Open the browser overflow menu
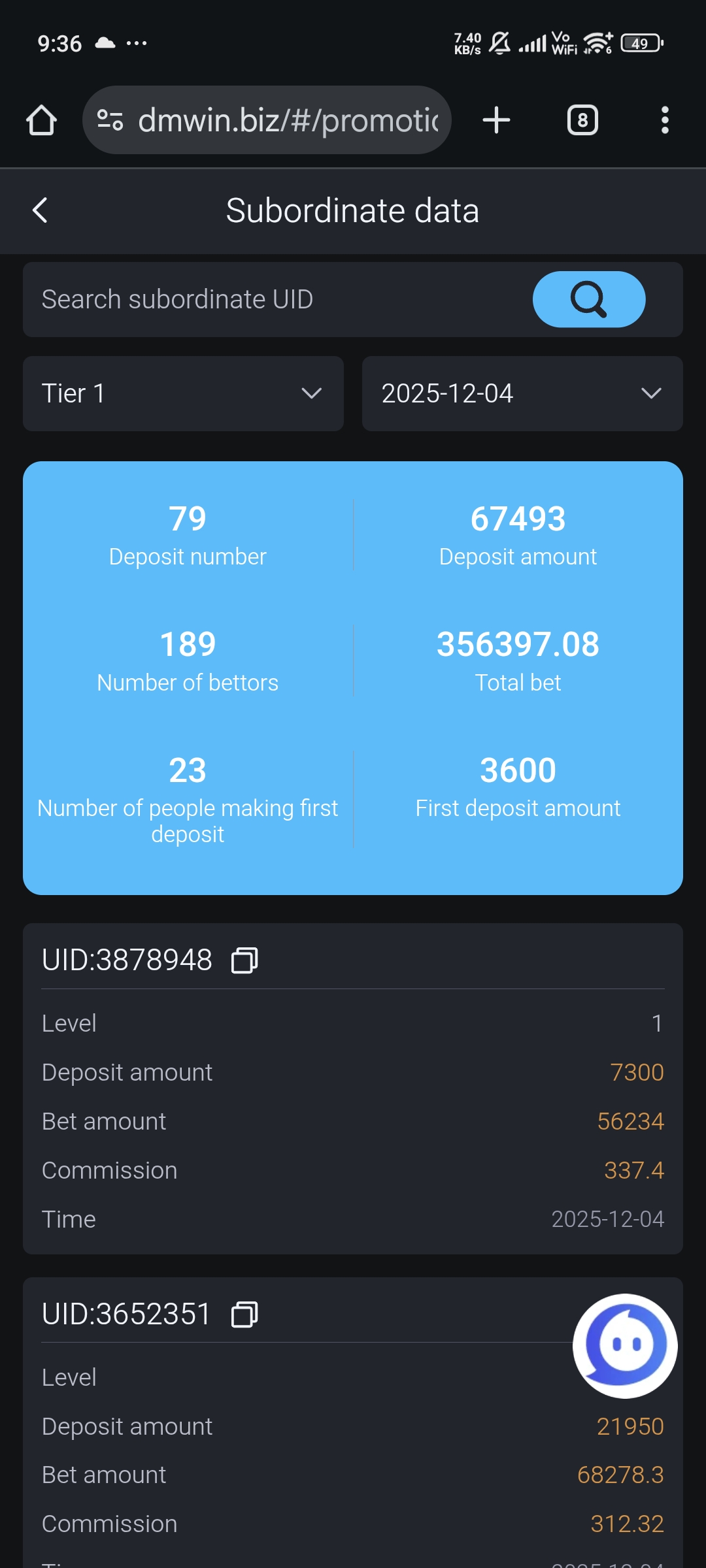This screenshot has width=706, height=1568. pos(665,120)
